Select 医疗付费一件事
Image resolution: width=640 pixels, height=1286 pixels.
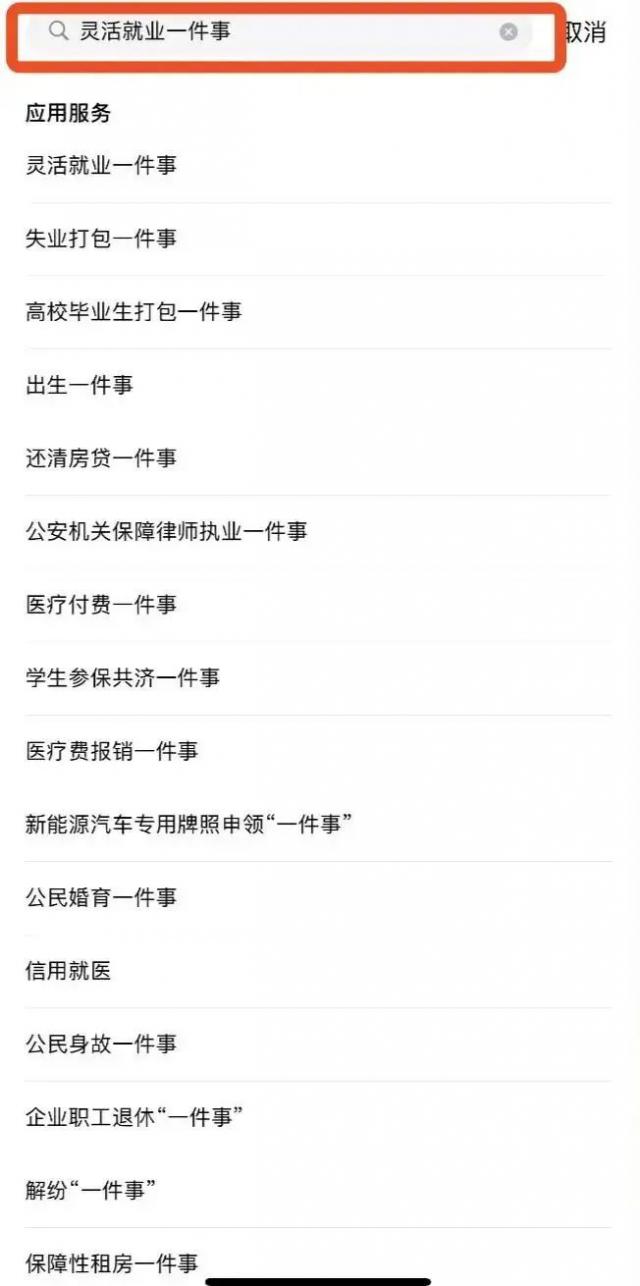(x=101, y=604)
